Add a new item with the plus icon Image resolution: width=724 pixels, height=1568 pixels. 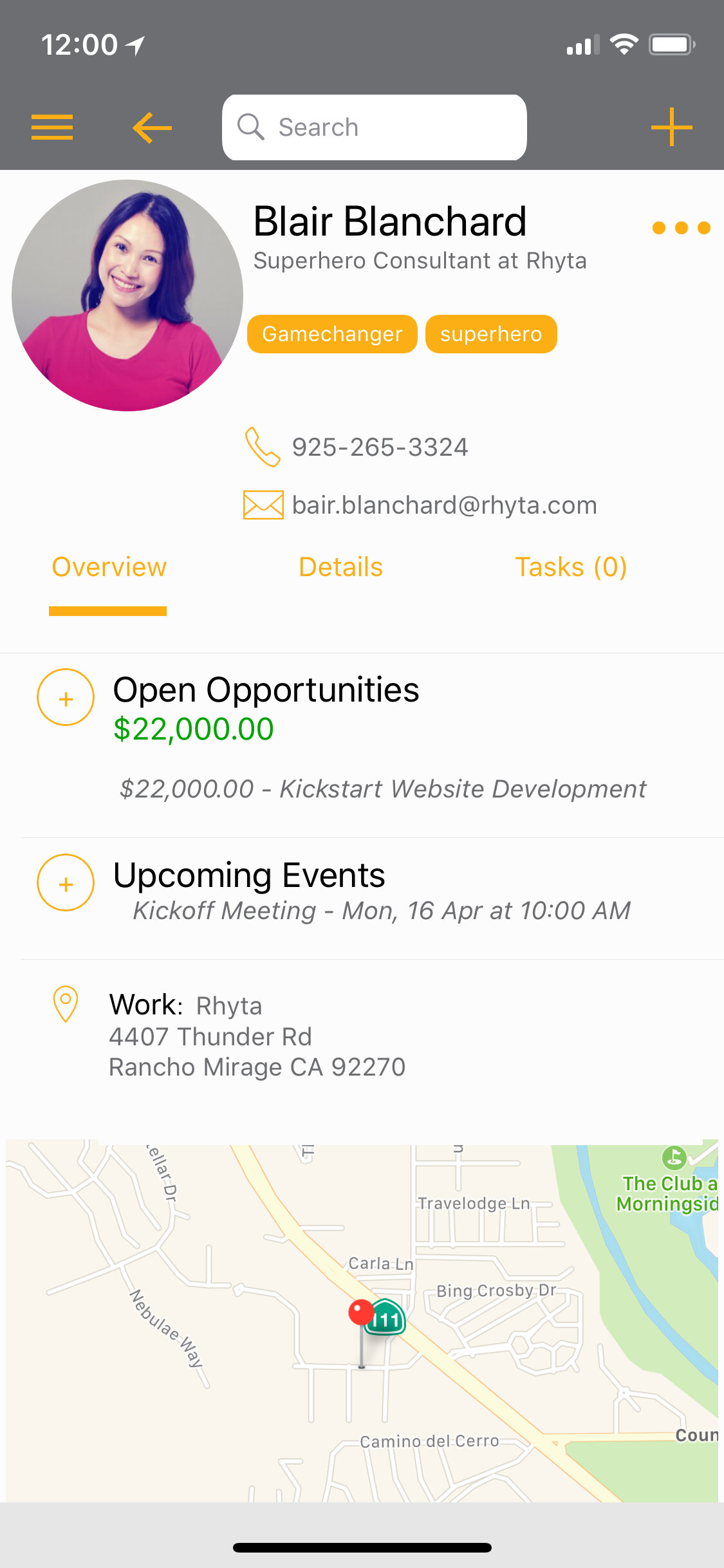[x=671, y=127]
